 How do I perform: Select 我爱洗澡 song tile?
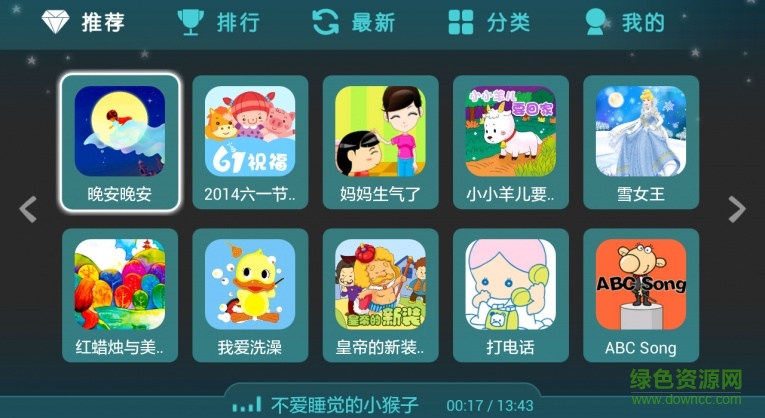(250, 296)
